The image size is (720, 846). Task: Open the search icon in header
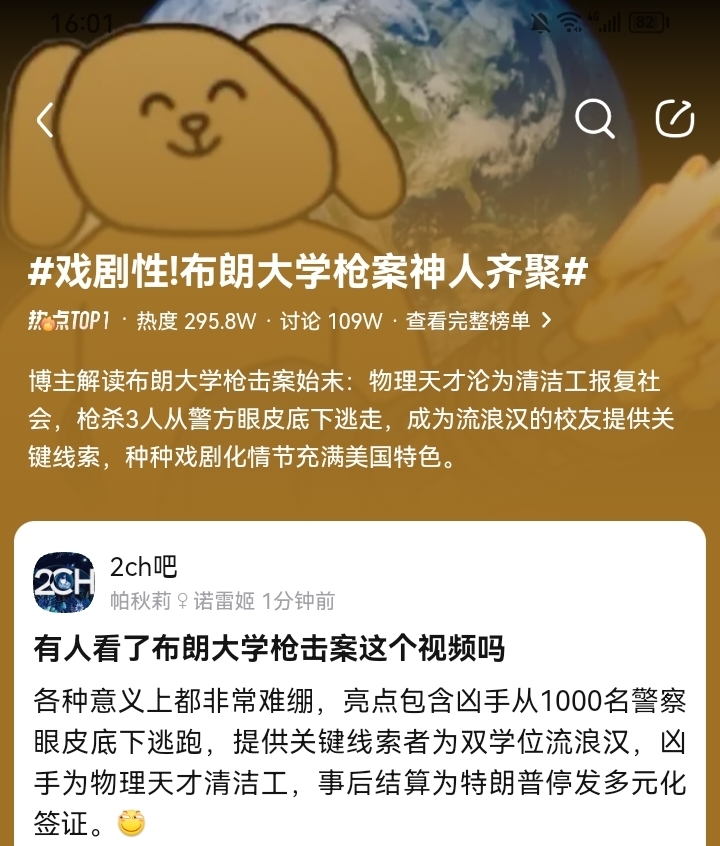[595, 119]
